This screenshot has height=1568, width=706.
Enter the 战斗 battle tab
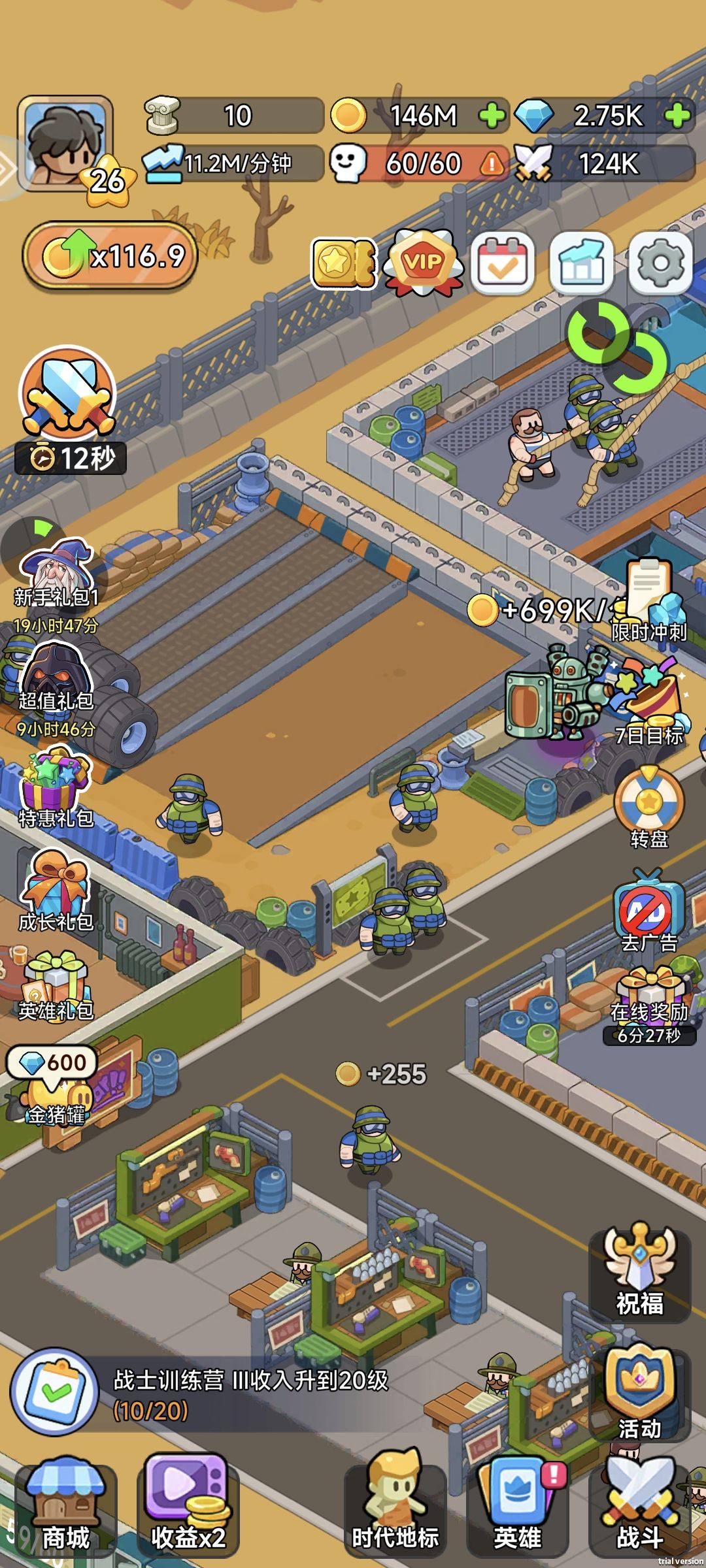(x=640, y=1508)
